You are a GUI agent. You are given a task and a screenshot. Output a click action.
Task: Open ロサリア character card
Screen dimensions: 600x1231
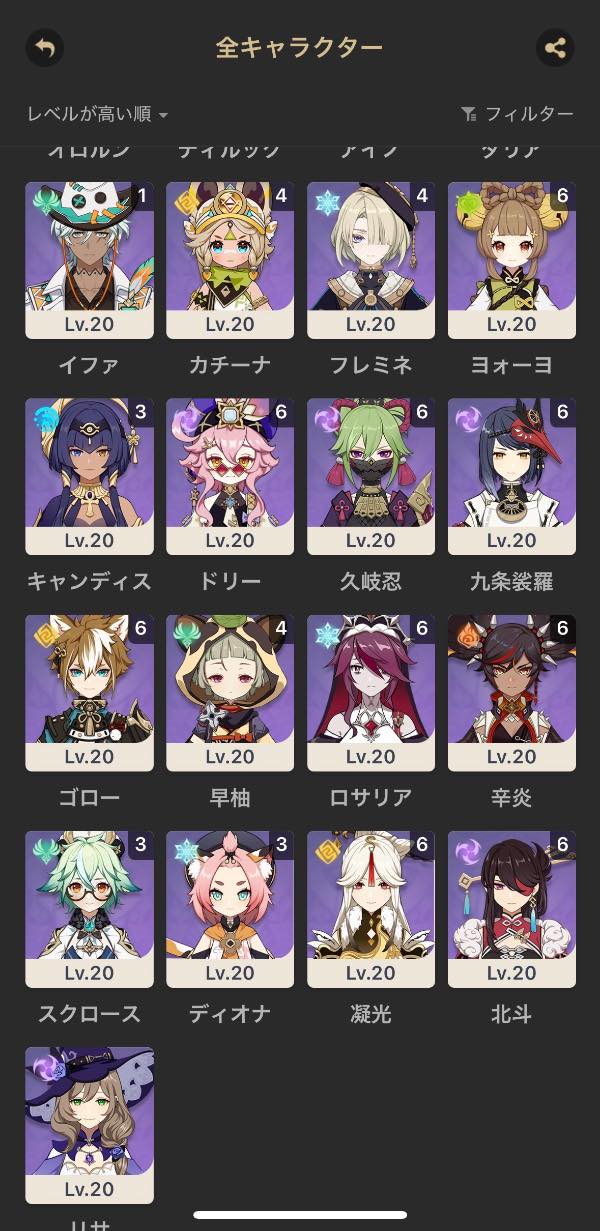371,692
